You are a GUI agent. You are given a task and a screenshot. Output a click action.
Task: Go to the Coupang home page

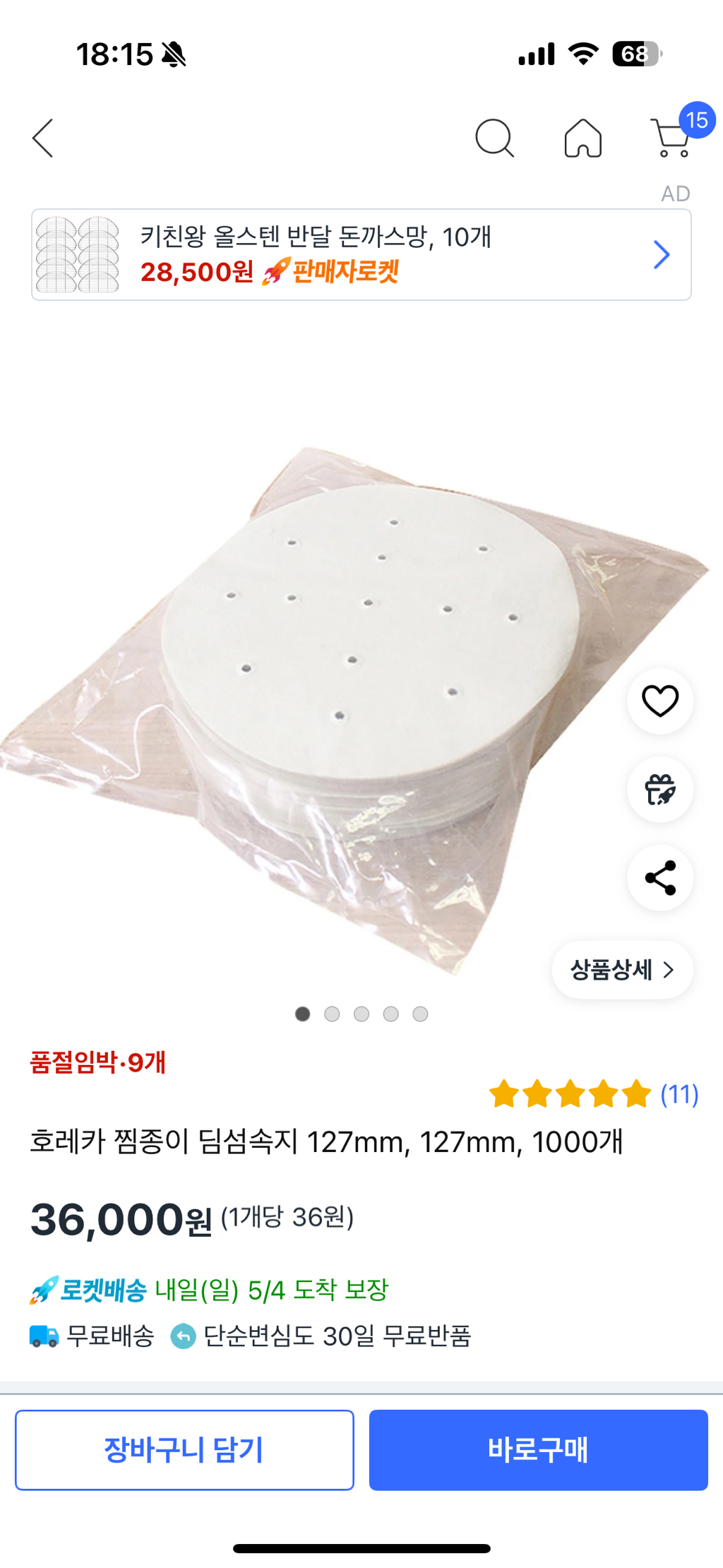pyautogui.click(x=583, y=138)
